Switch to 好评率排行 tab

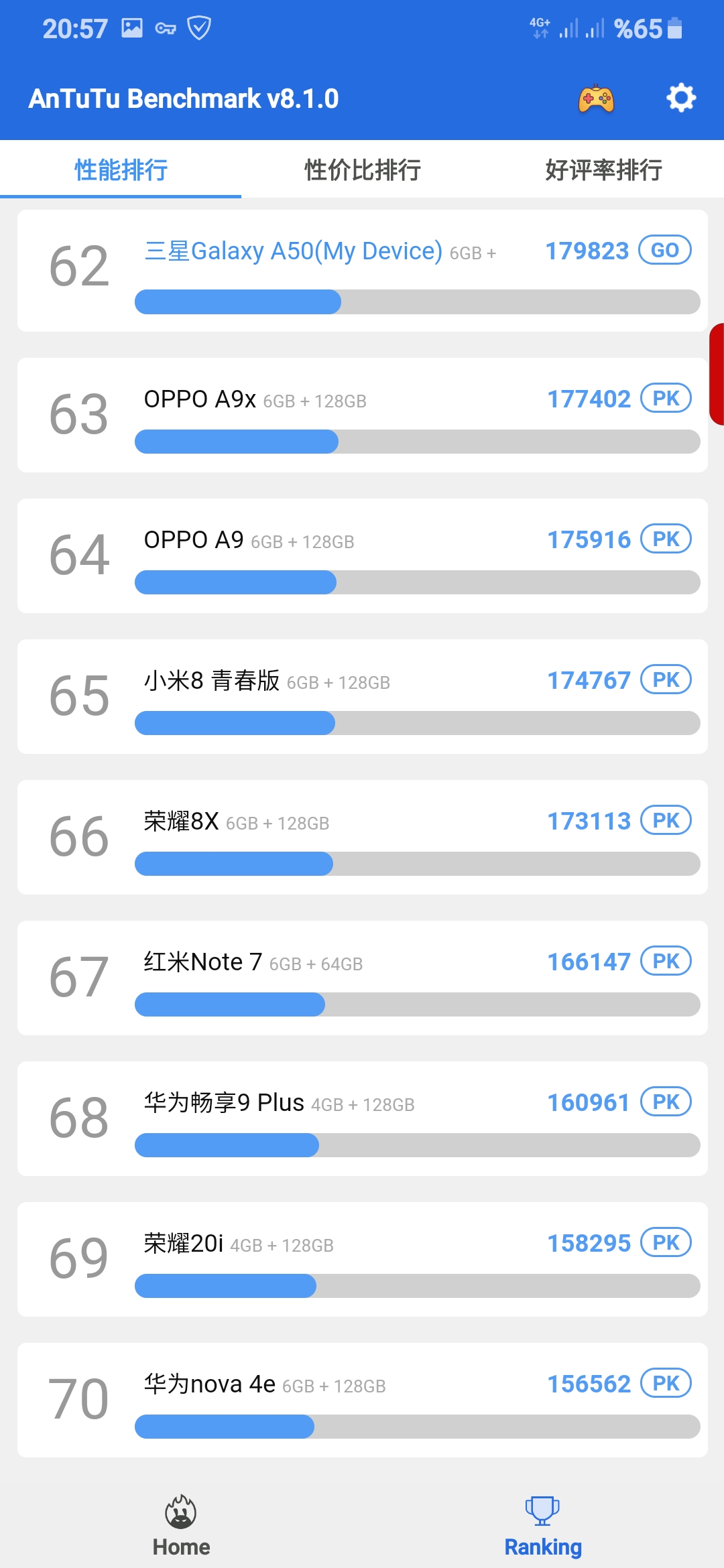pyautogui.click(x=603, y=170)
